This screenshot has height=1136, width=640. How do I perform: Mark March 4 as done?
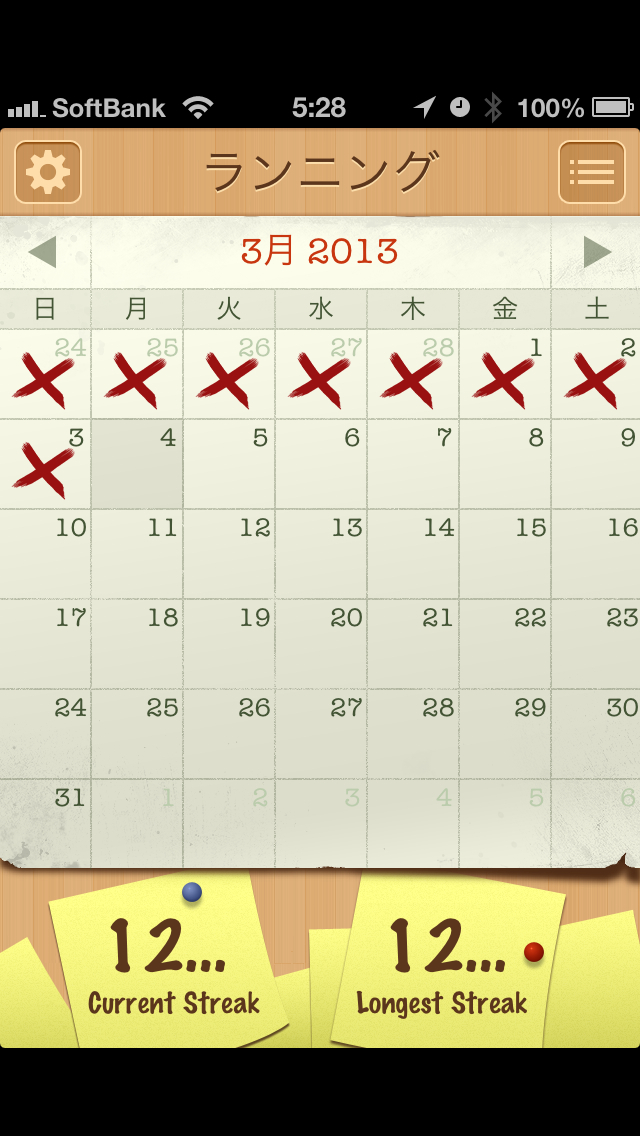click(x=137, y=465)
